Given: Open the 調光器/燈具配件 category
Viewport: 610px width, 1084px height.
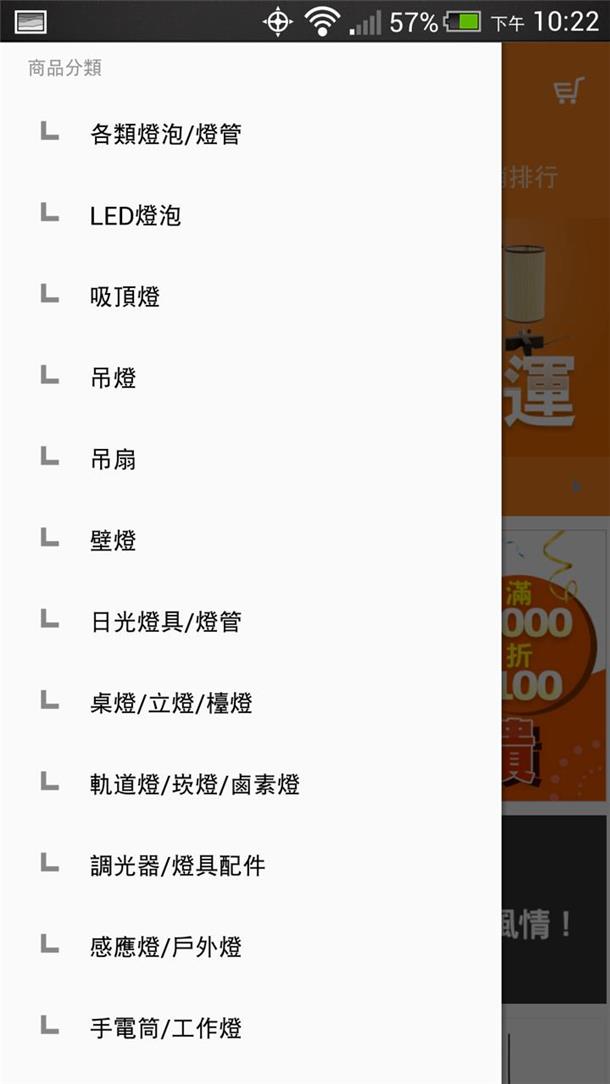Looking at the screenshot, I should tap(250, 866).
